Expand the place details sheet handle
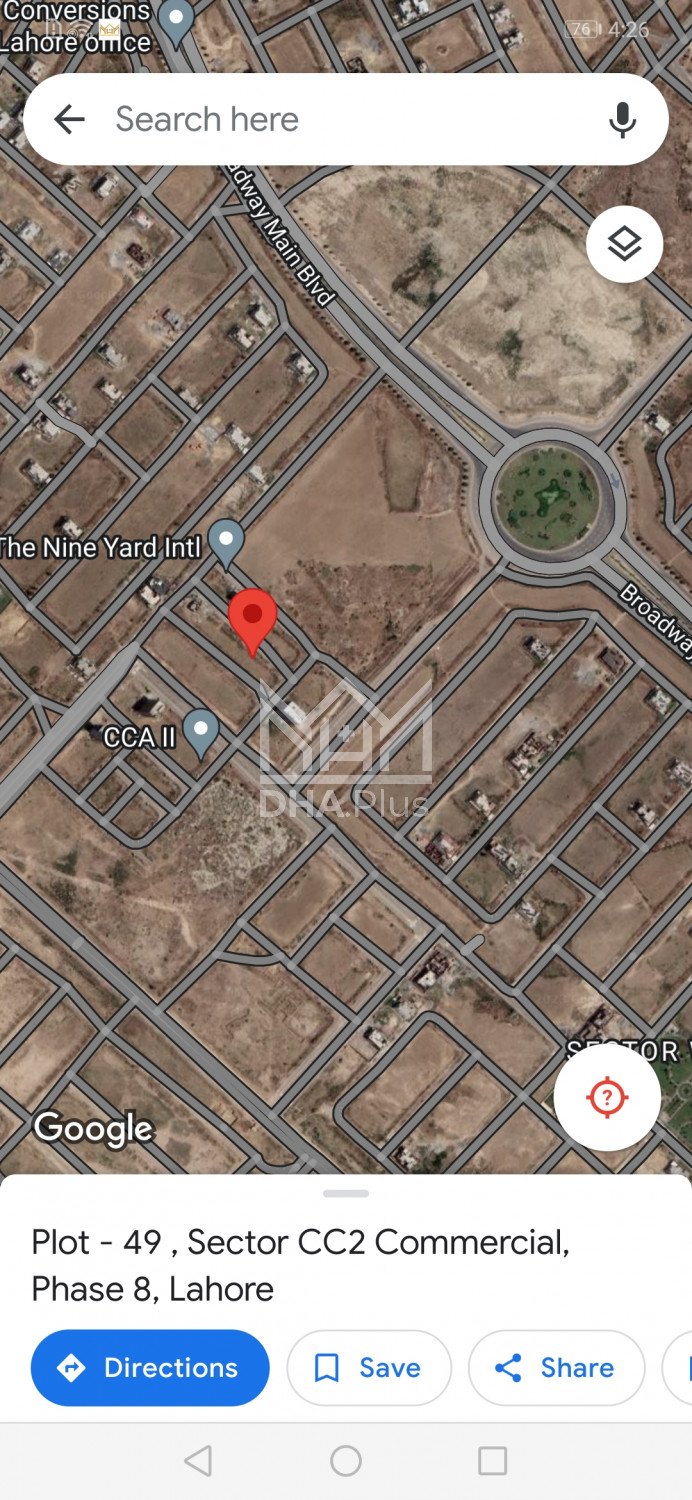The height and width of the screenshot is (1500, 692). click(x=346, y=1193)
